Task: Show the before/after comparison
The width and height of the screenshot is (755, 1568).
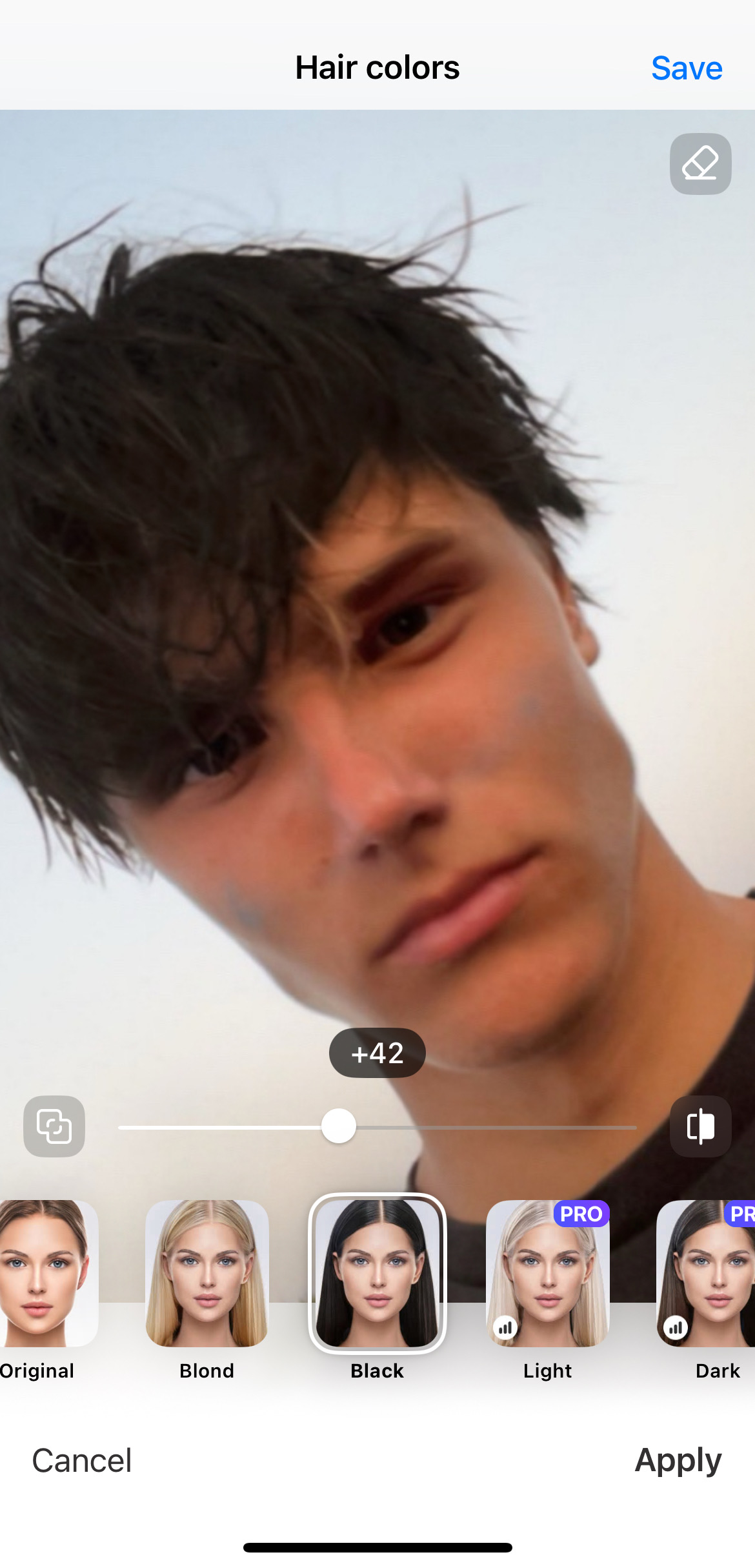Action: (700, 1126)
